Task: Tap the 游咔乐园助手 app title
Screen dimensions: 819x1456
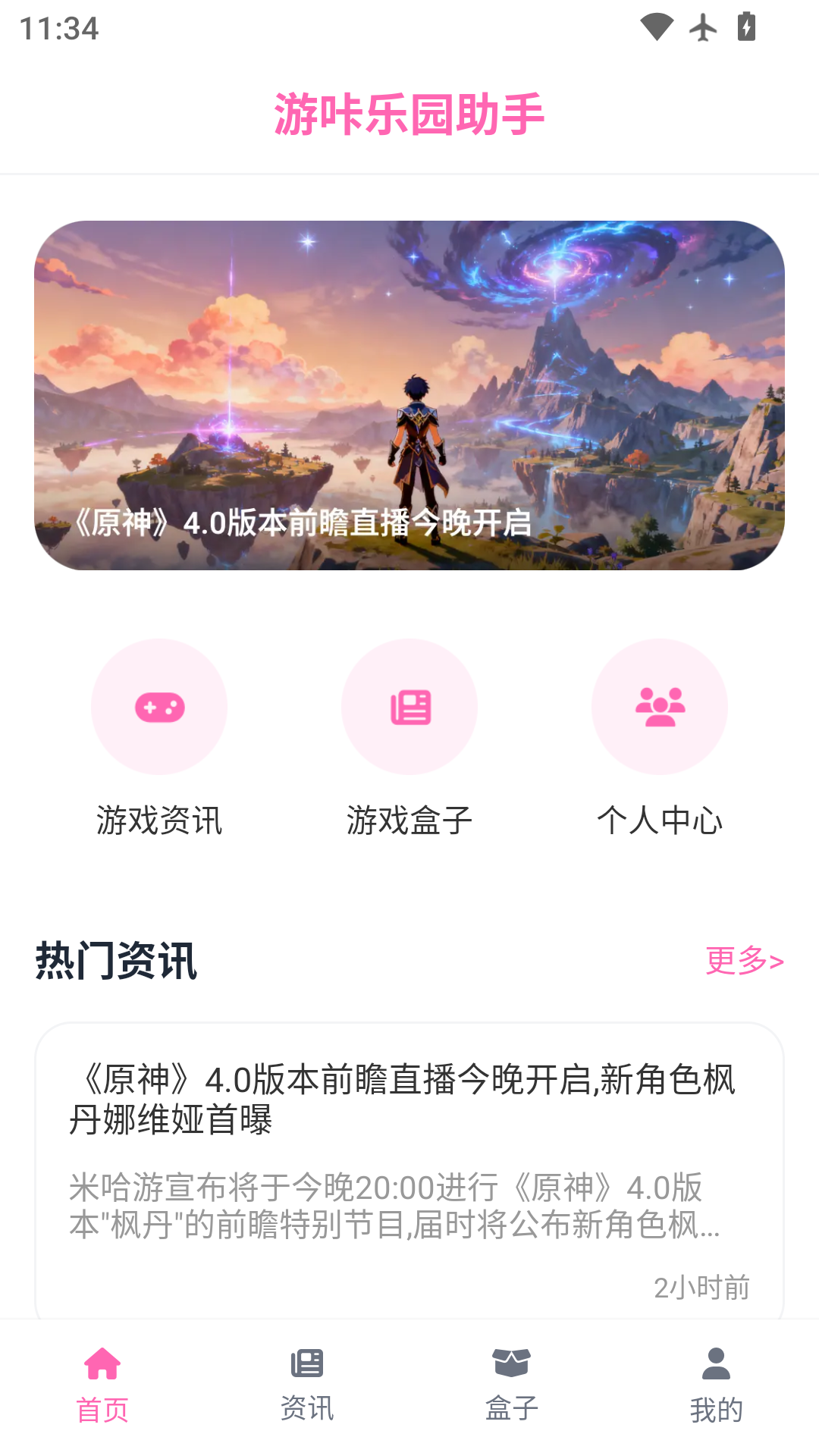Action: tap(409, 114)
